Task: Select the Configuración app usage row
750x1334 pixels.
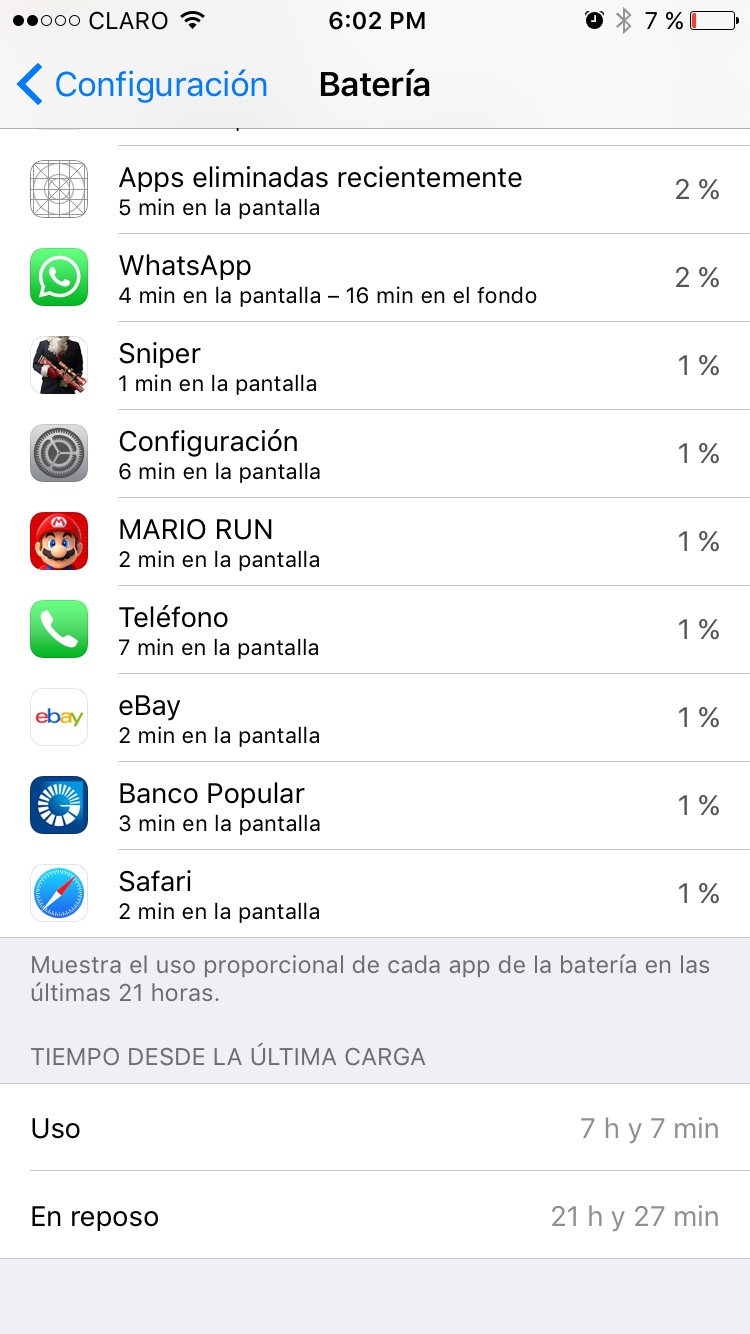Action: tap(375, 454)
